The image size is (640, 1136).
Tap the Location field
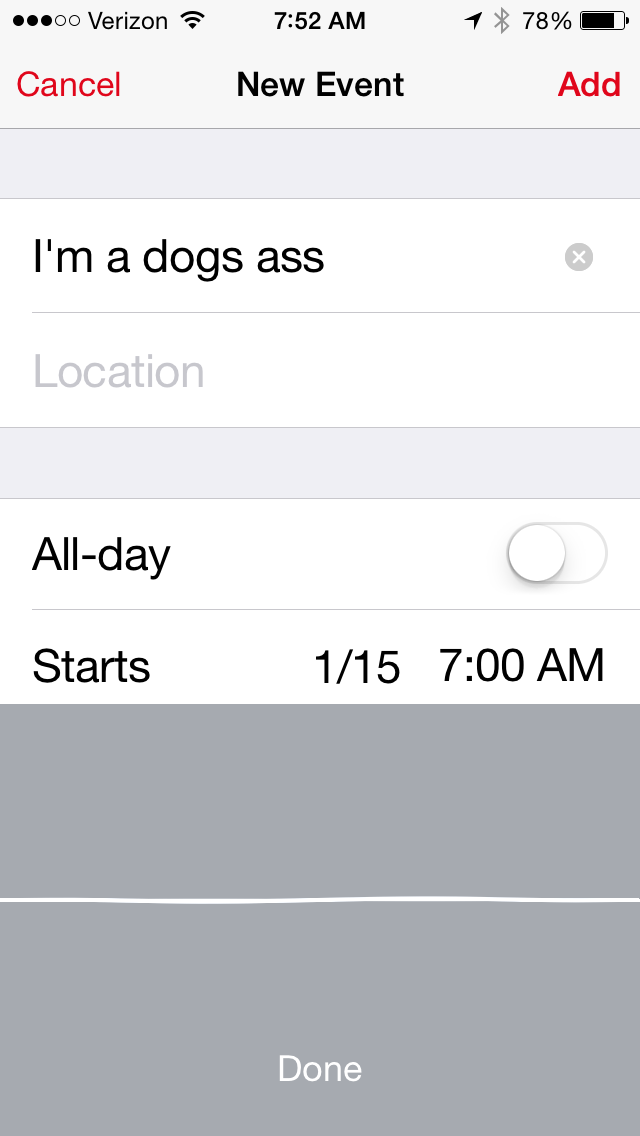[300, 372]
